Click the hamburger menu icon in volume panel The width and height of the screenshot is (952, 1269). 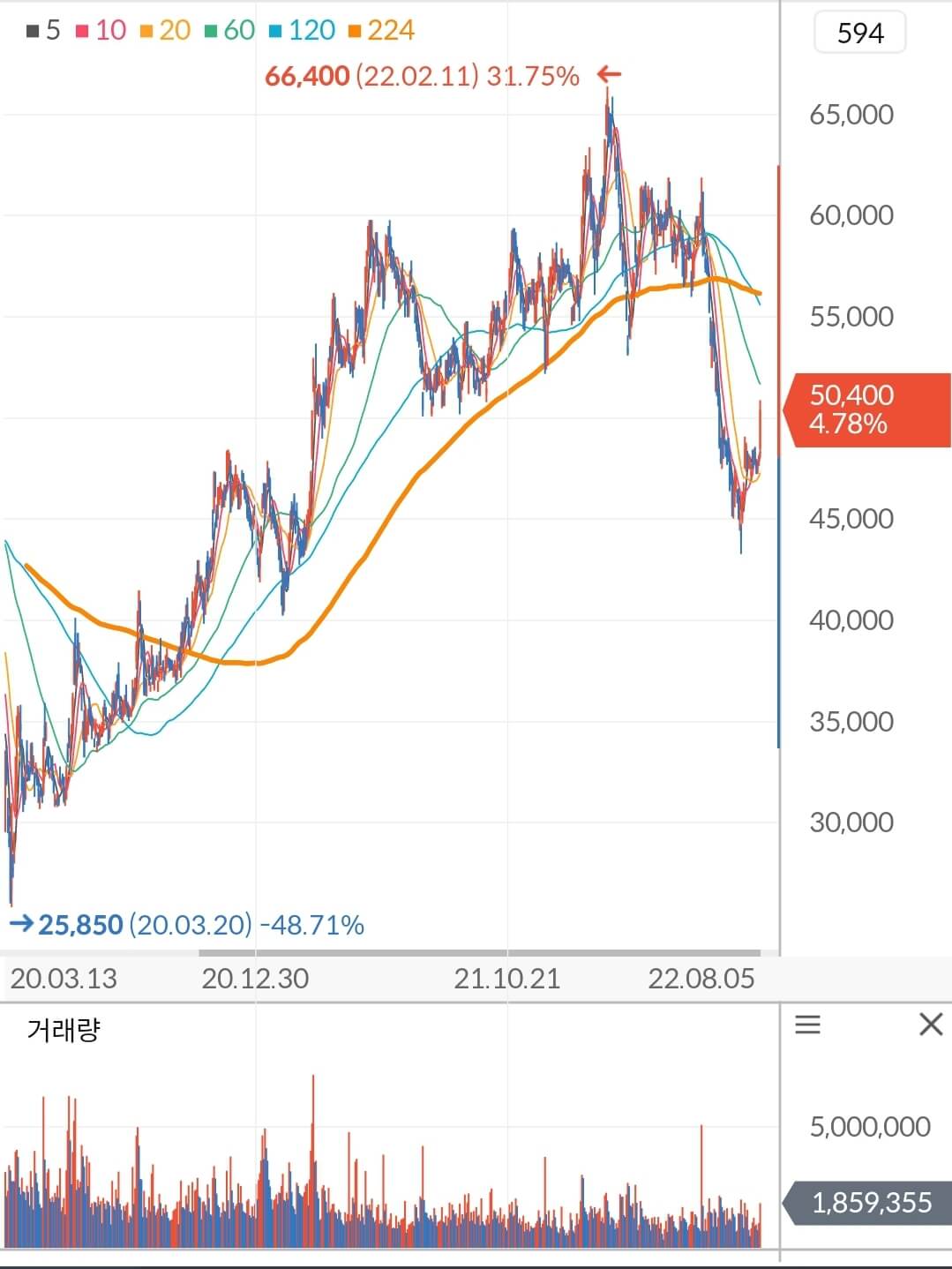(x=808, y=1025)
